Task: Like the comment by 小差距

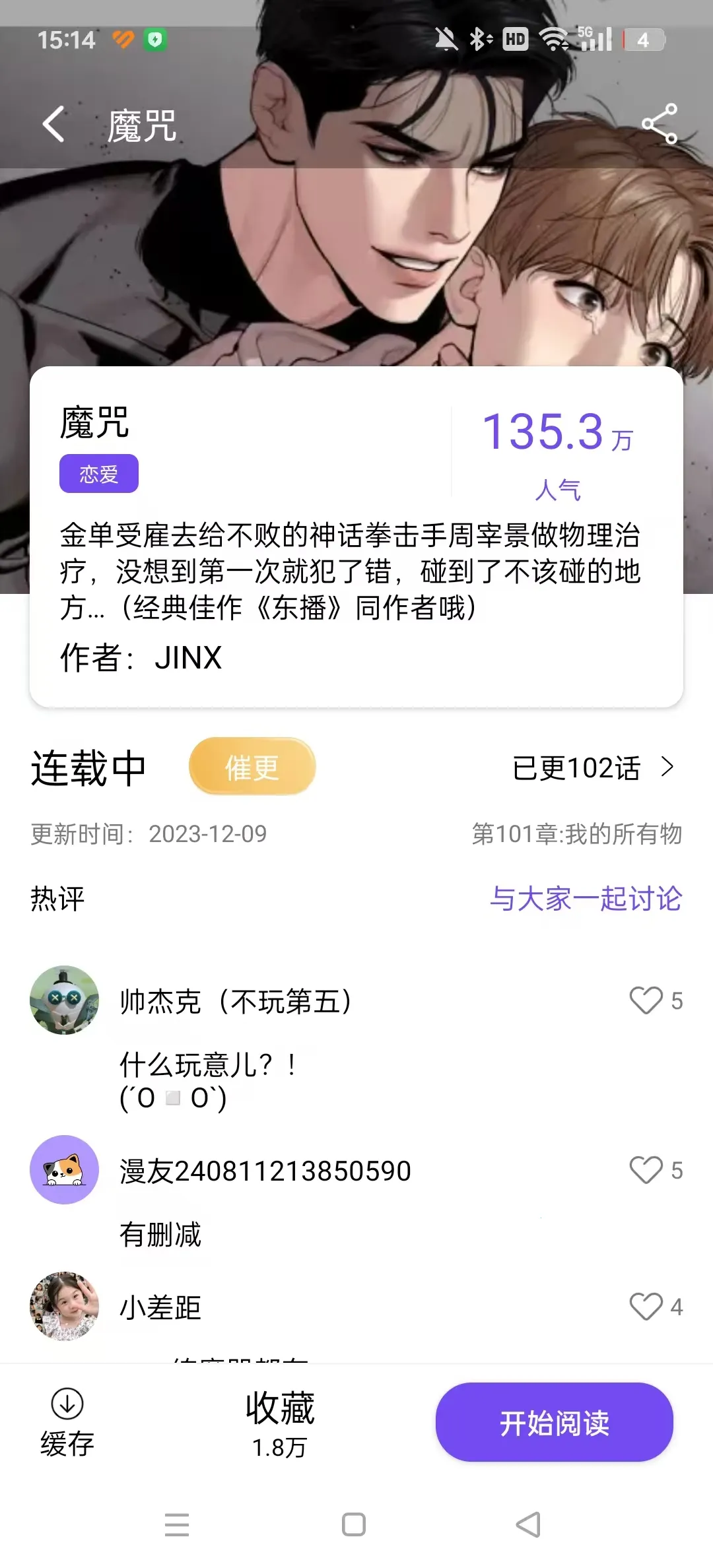Action: [x=646, y=1307]
